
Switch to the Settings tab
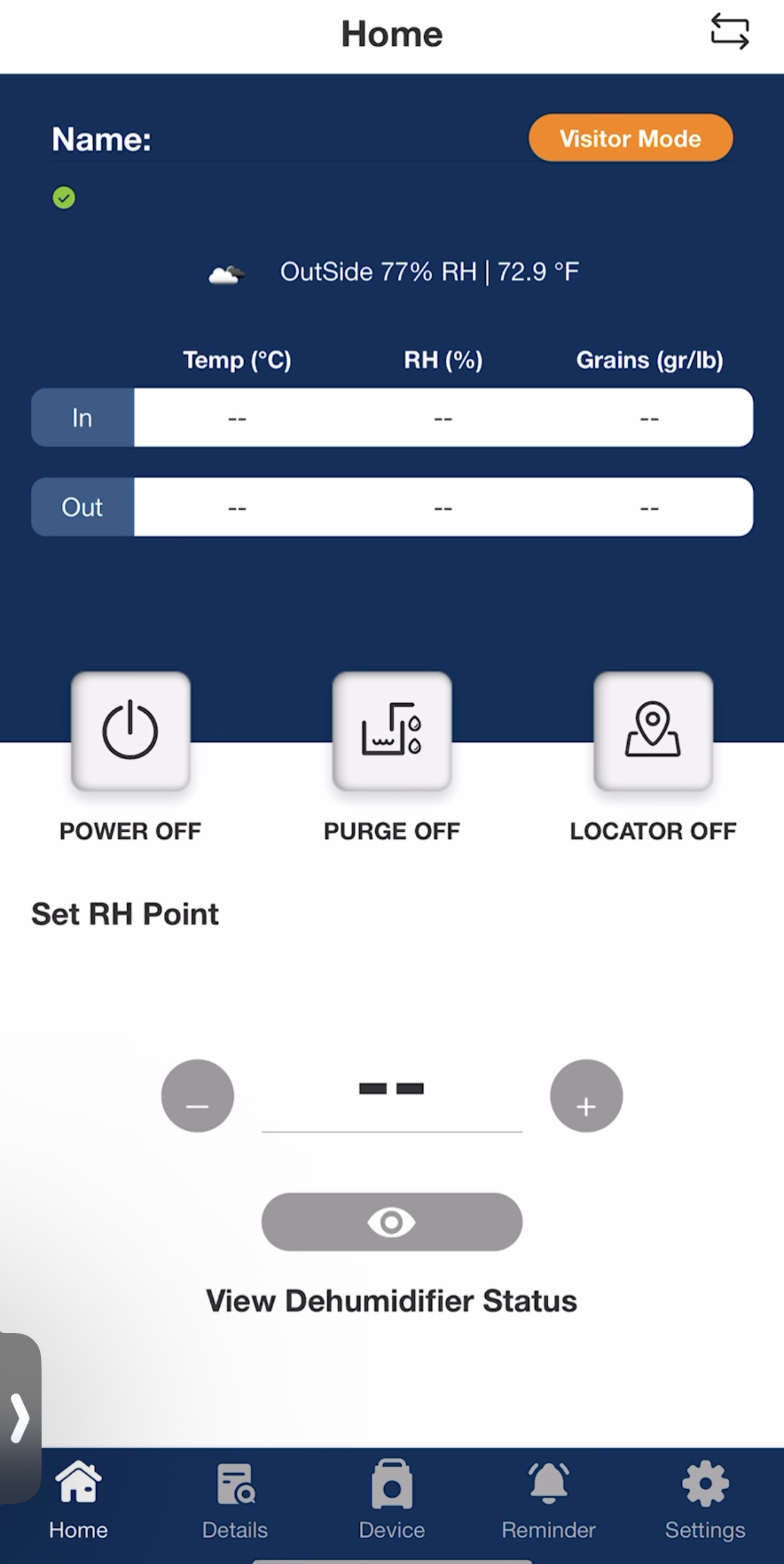(x=705, y=1500)
